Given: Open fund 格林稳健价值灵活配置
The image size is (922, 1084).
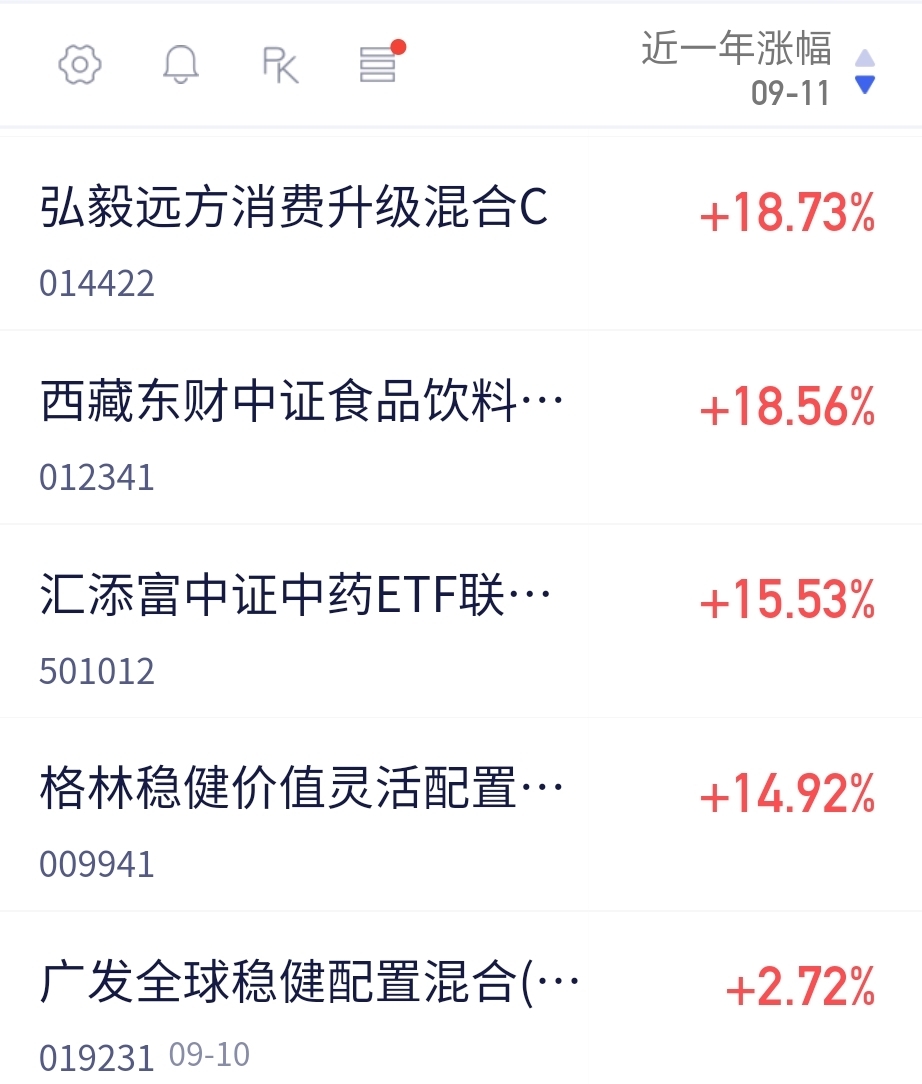Looking at the screenshot, I should 461,815.
